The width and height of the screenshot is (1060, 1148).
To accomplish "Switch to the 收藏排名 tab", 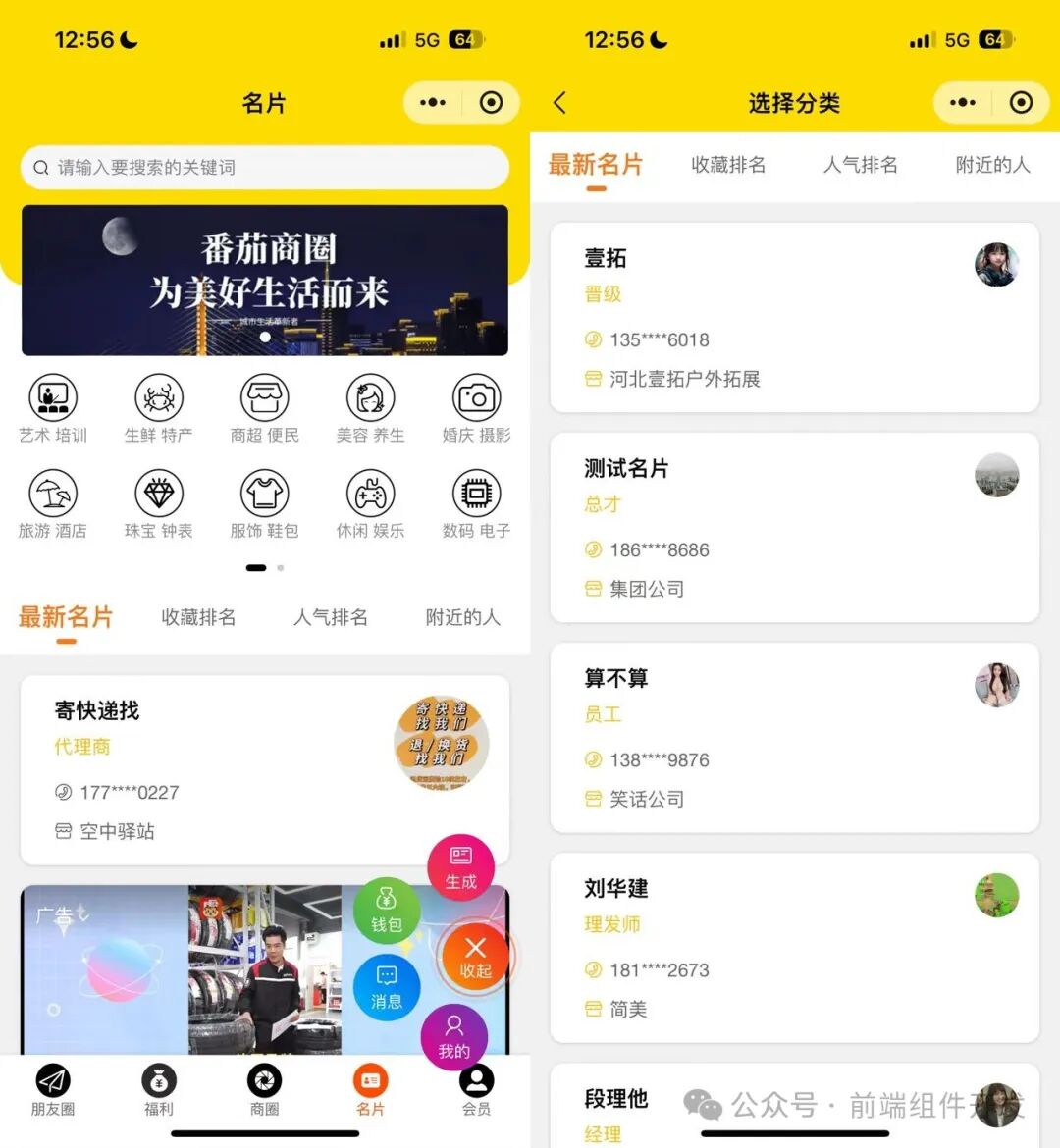I will pos(198,617).
